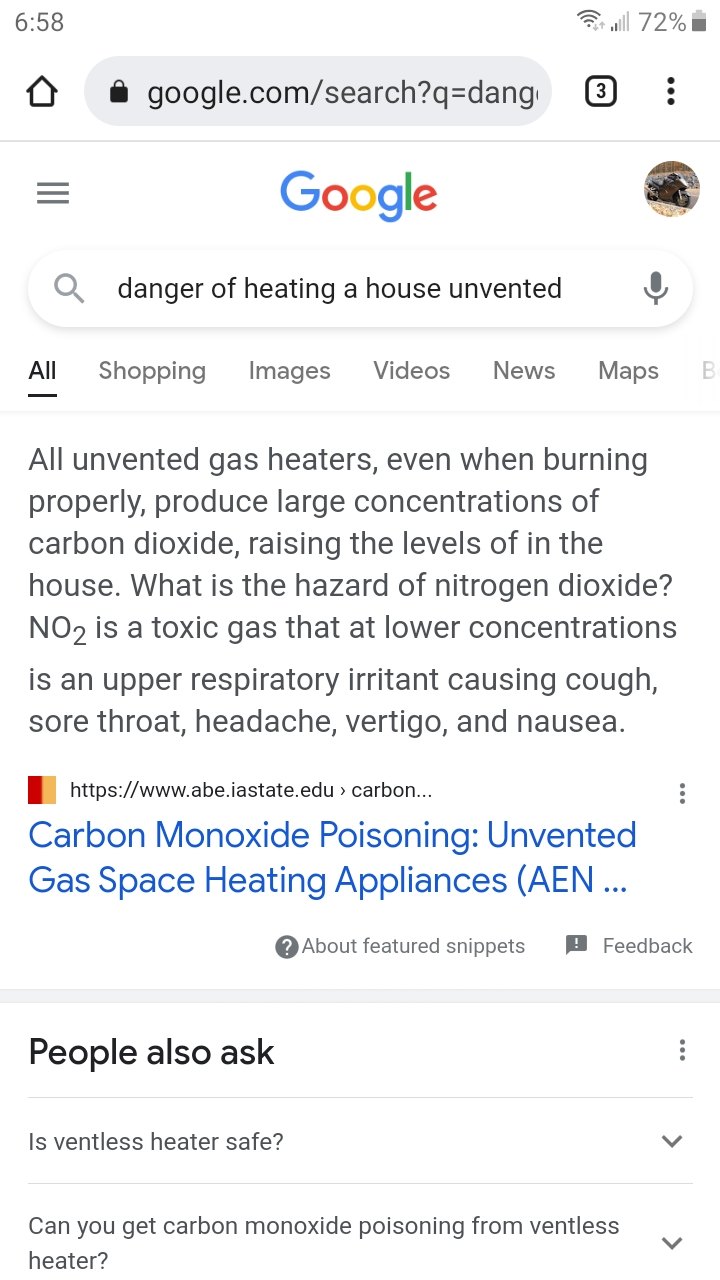Open the Carbon Monoxide Poisoning result link
This screenshot has width=720, height=1280.
(x=332, y=857)
